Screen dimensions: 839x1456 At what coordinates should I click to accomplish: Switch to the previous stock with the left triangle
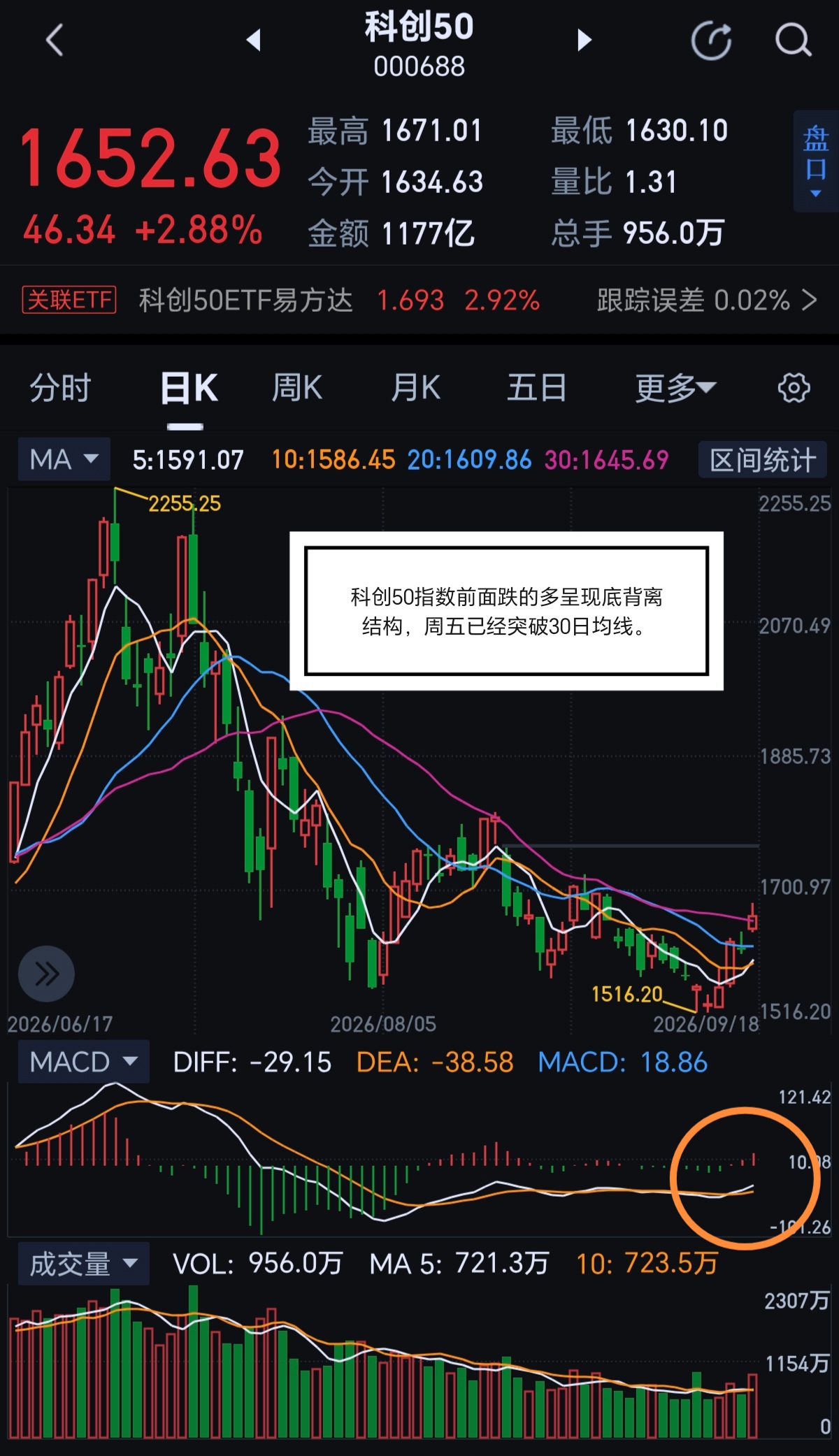(x=254, y=40)
